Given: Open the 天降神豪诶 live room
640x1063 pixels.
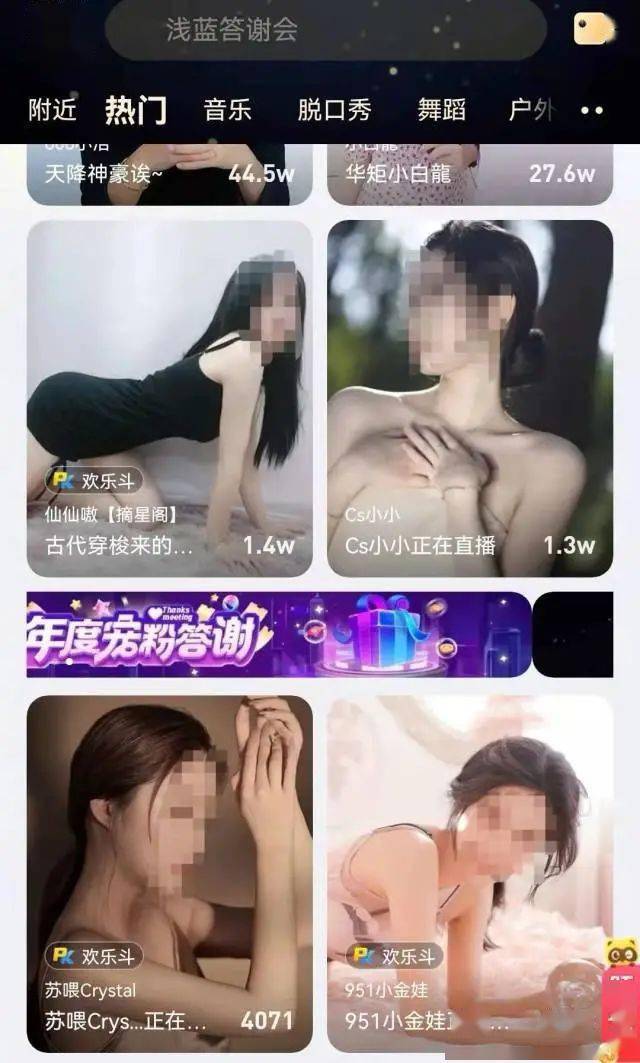Looking at the screenshot, I should coord(169,174).
